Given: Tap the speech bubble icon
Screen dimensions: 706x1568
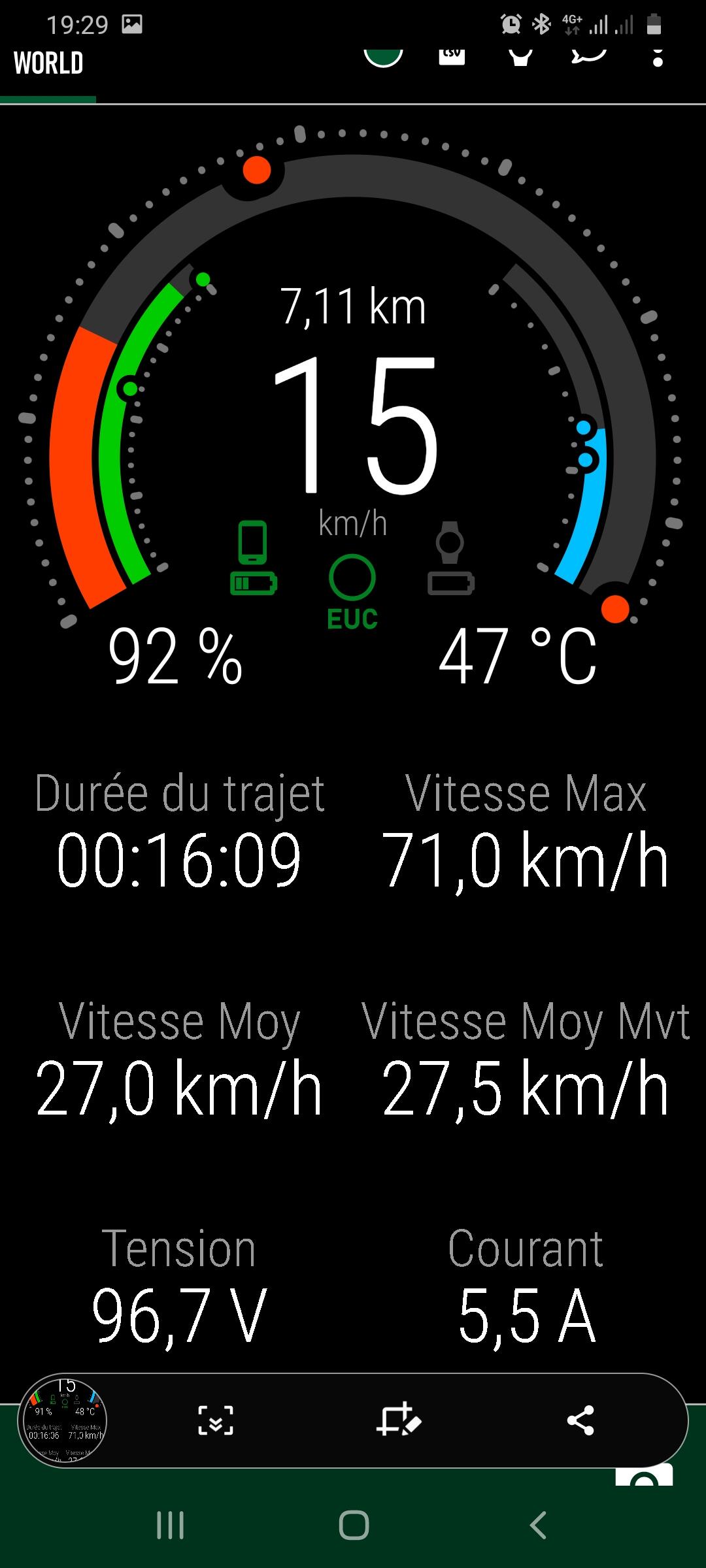Looking at the screenshot, I should (588, 57).
